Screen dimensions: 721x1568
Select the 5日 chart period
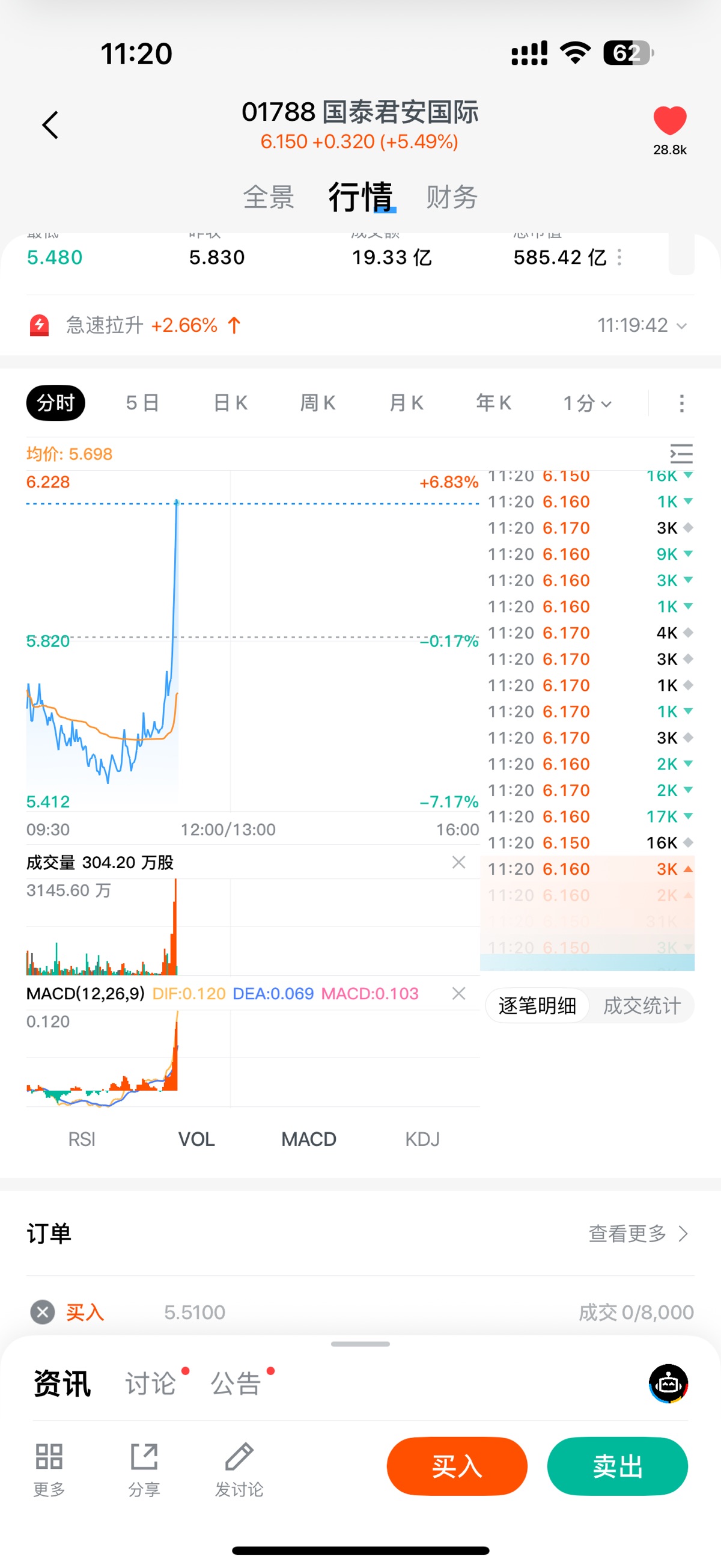click(x=142, y=403)
